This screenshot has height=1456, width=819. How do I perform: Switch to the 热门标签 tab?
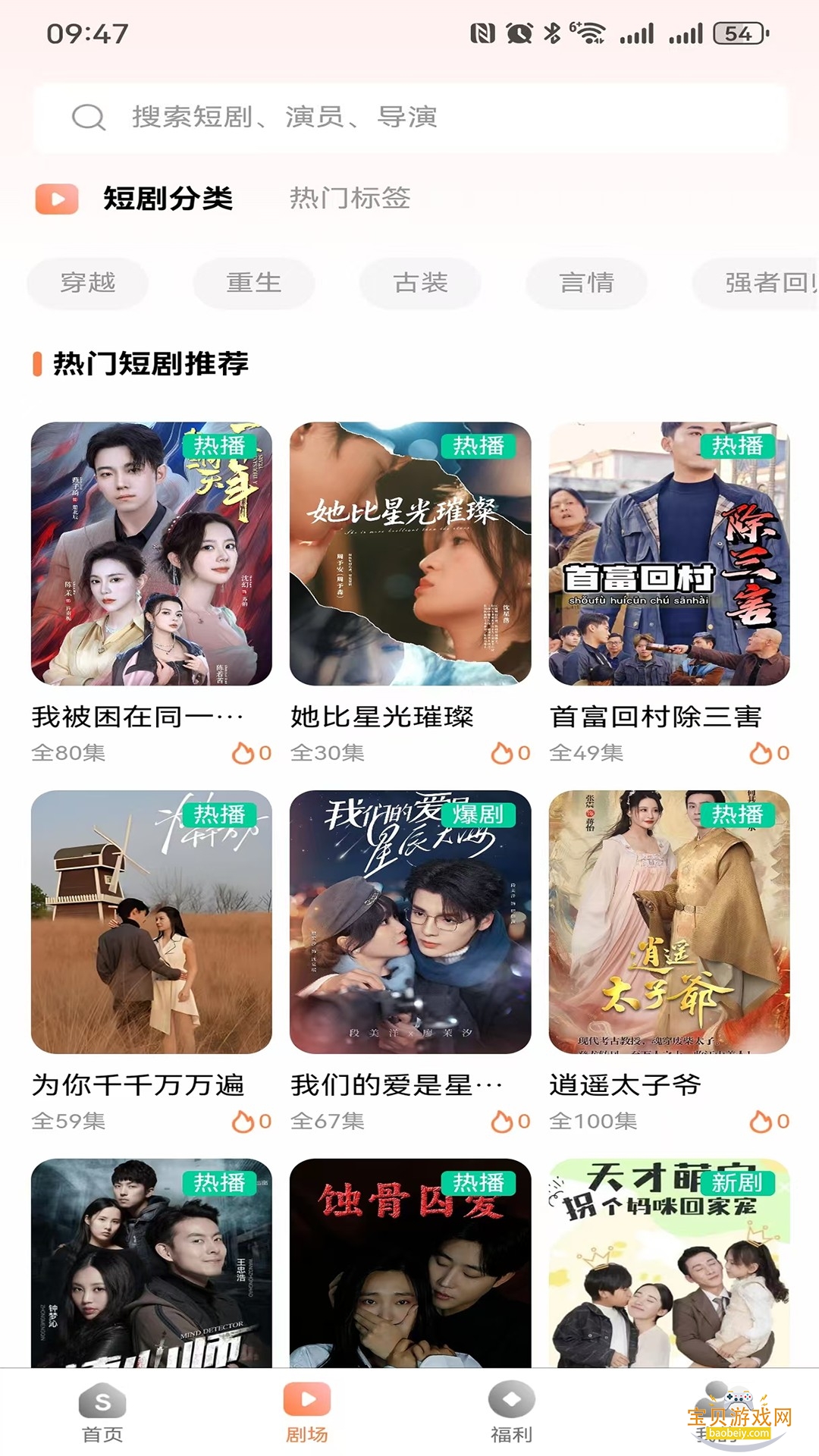pyautogui.click(x=350, y=199)
